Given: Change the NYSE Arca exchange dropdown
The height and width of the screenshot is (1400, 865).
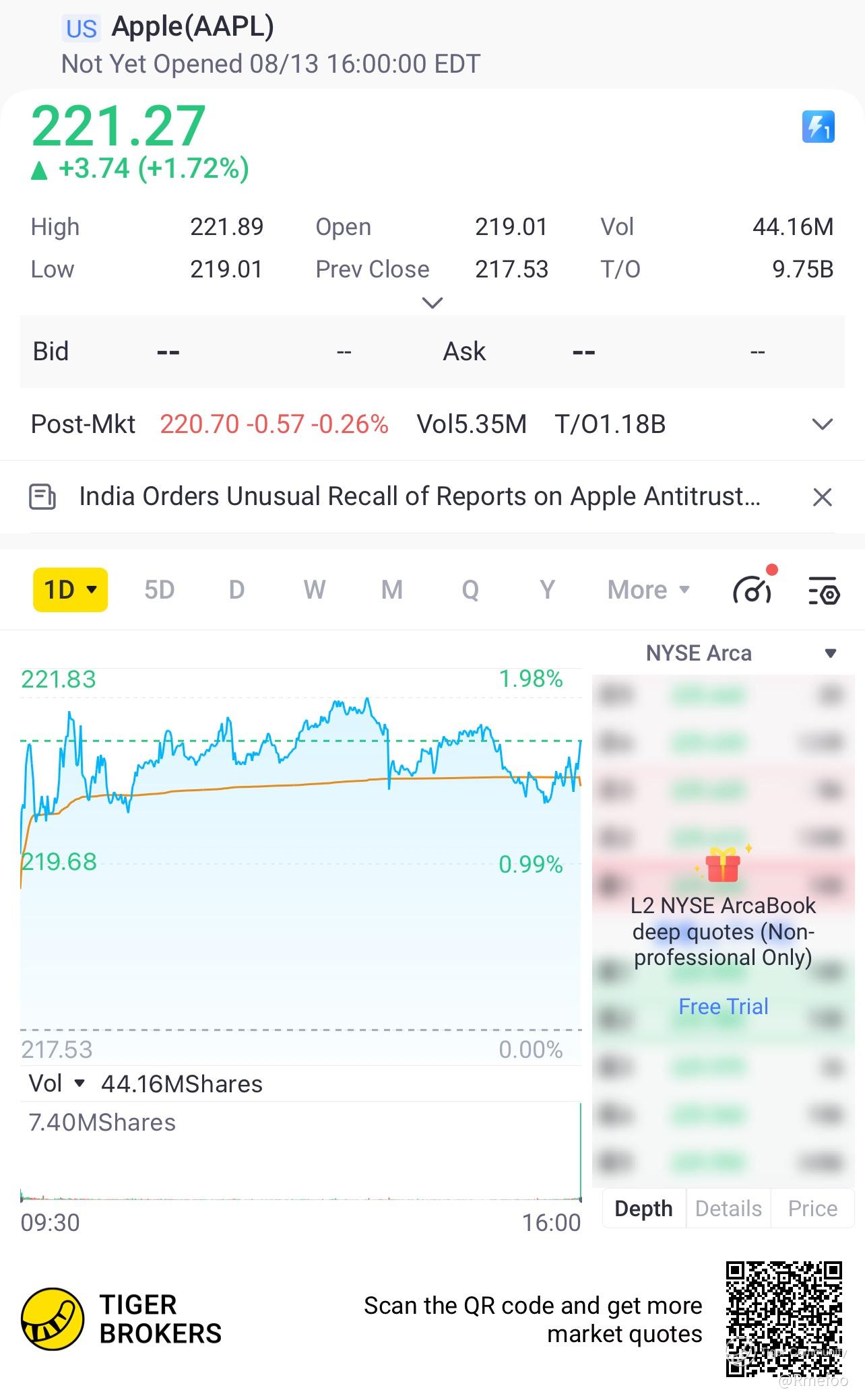Looking at the screenshot, I should tap(741, 653).
